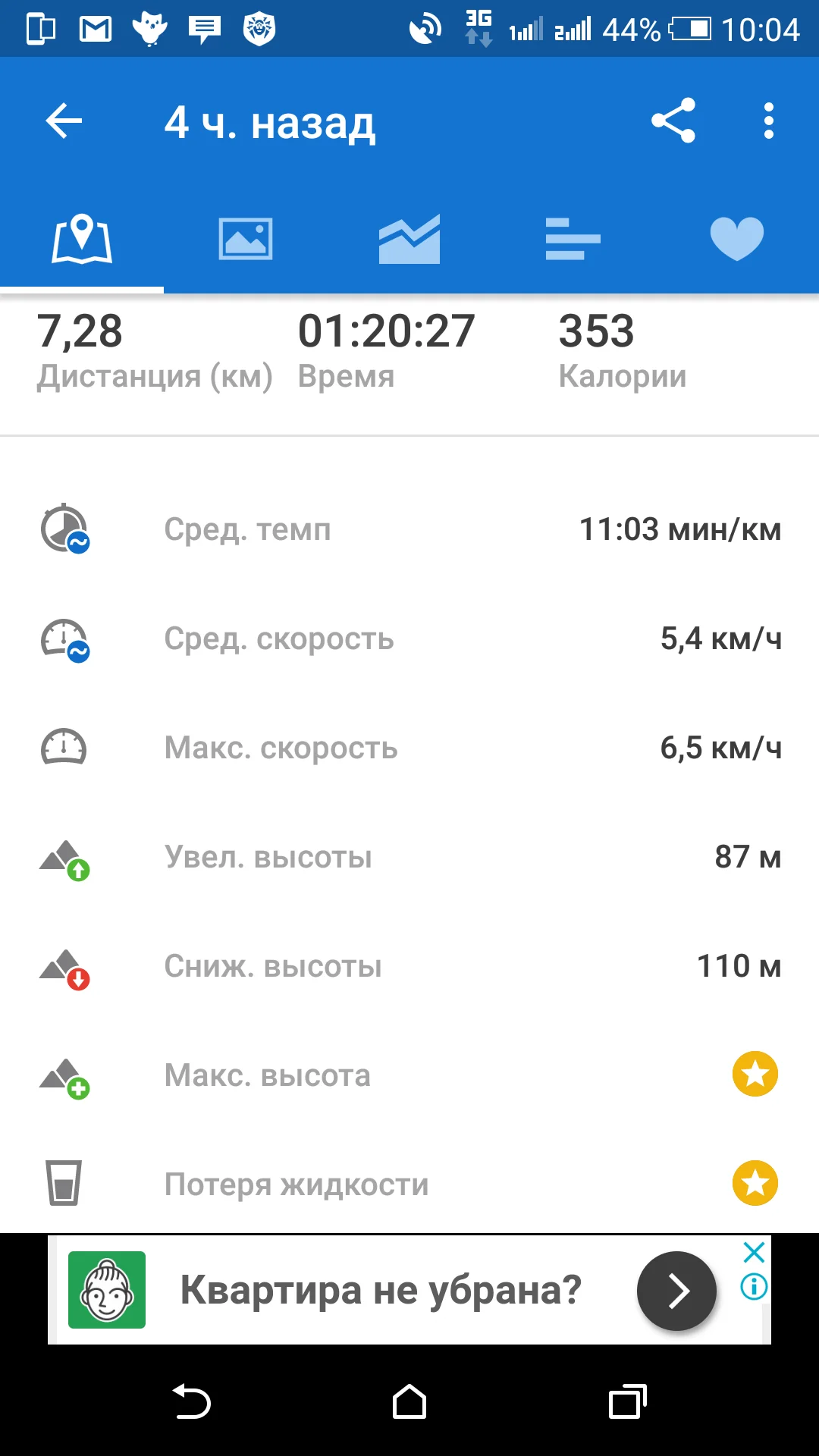Tap the system home button
The height and width of the screenshot is (1456, 819).
pyautogui.click(x=409, y=1401)
